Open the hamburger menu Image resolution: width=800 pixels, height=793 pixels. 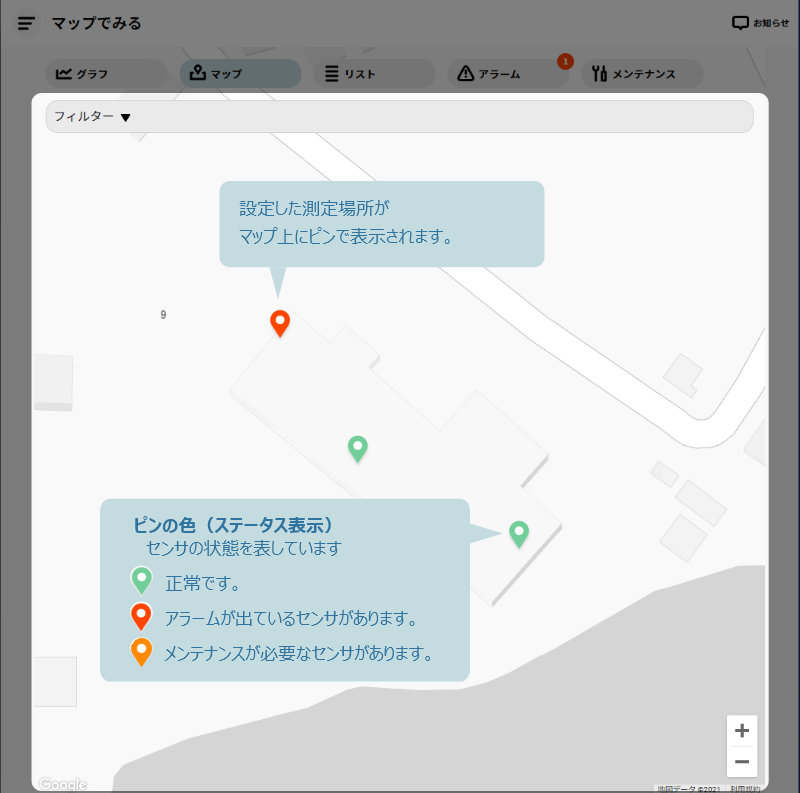pyautogui.click(x=27, y=23)
